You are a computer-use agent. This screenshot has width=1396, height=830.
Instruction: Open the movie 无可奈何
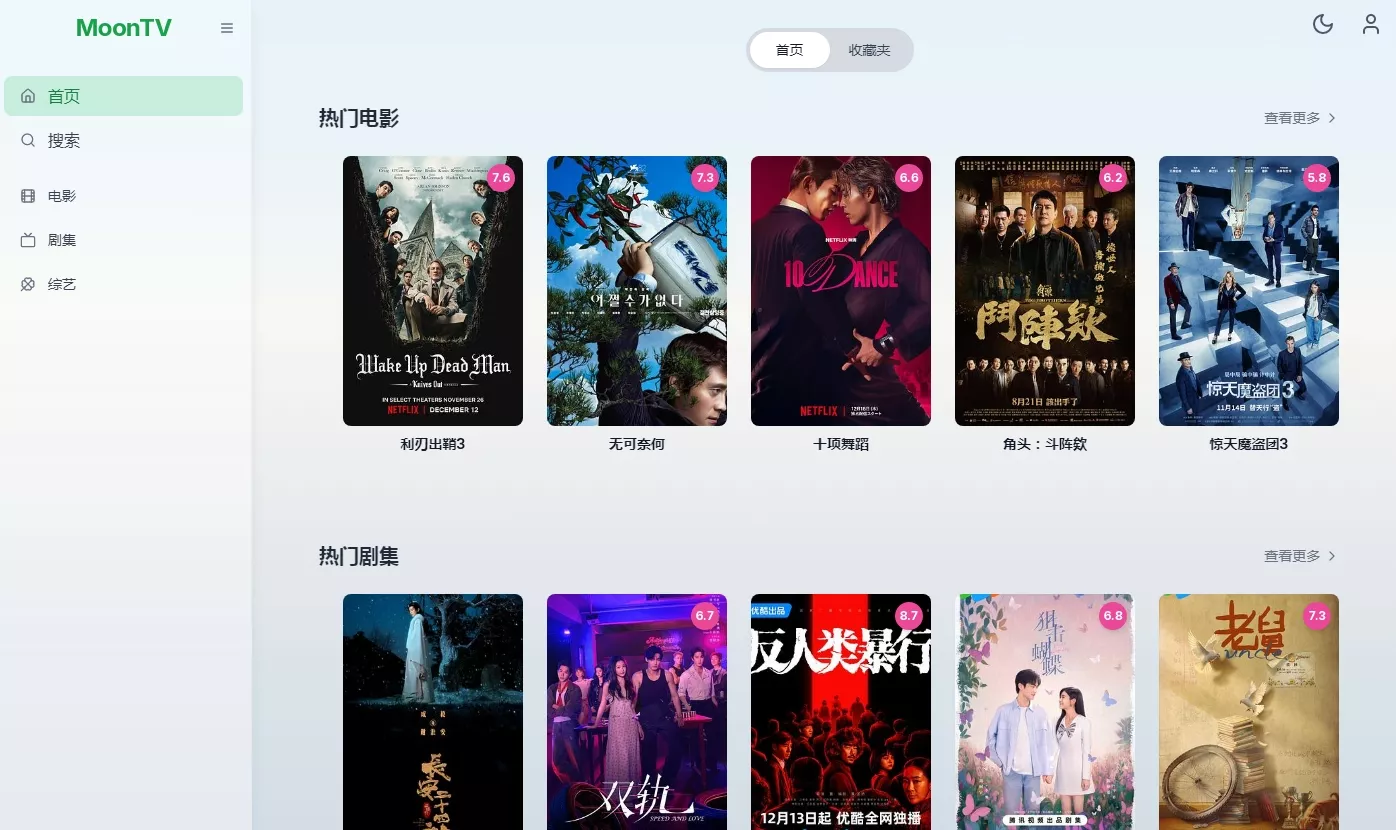click(637, 291)
